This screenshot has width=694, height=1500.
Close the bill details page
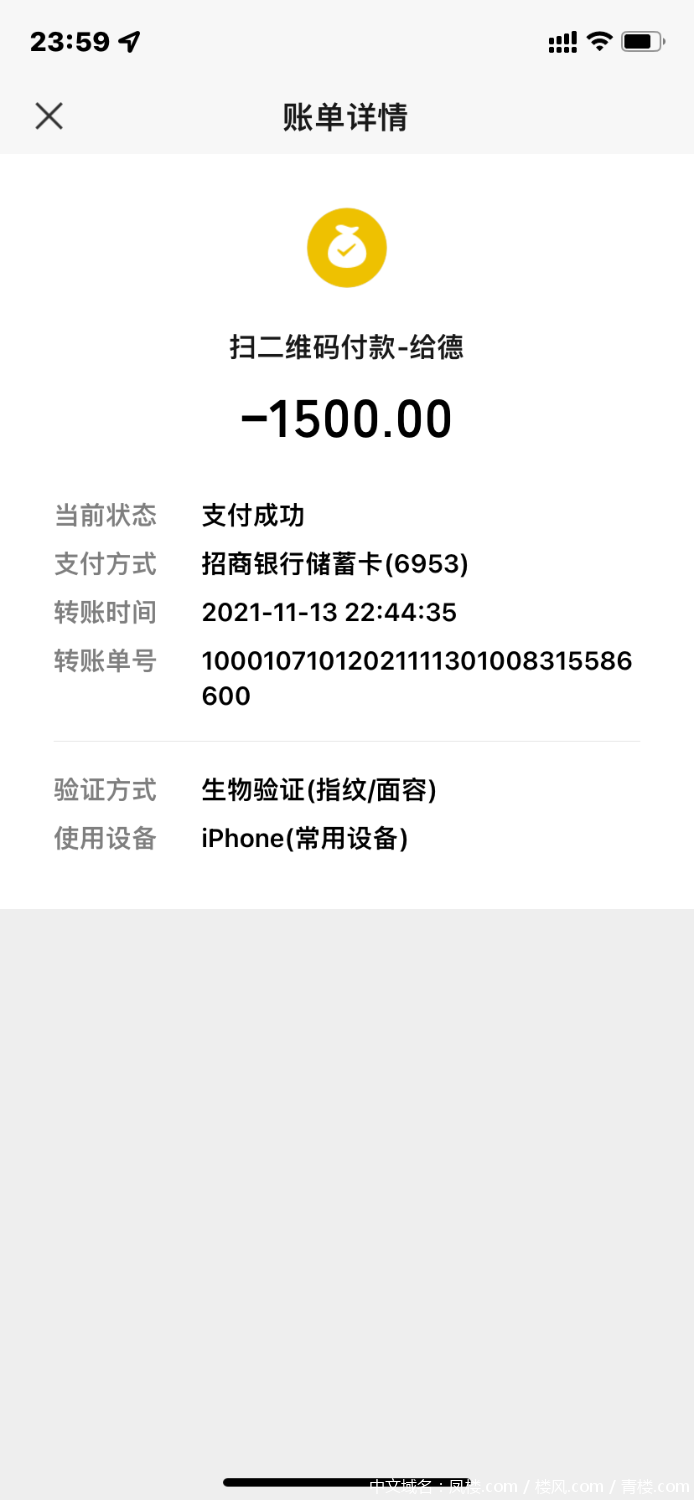click(x=49, y=116)
